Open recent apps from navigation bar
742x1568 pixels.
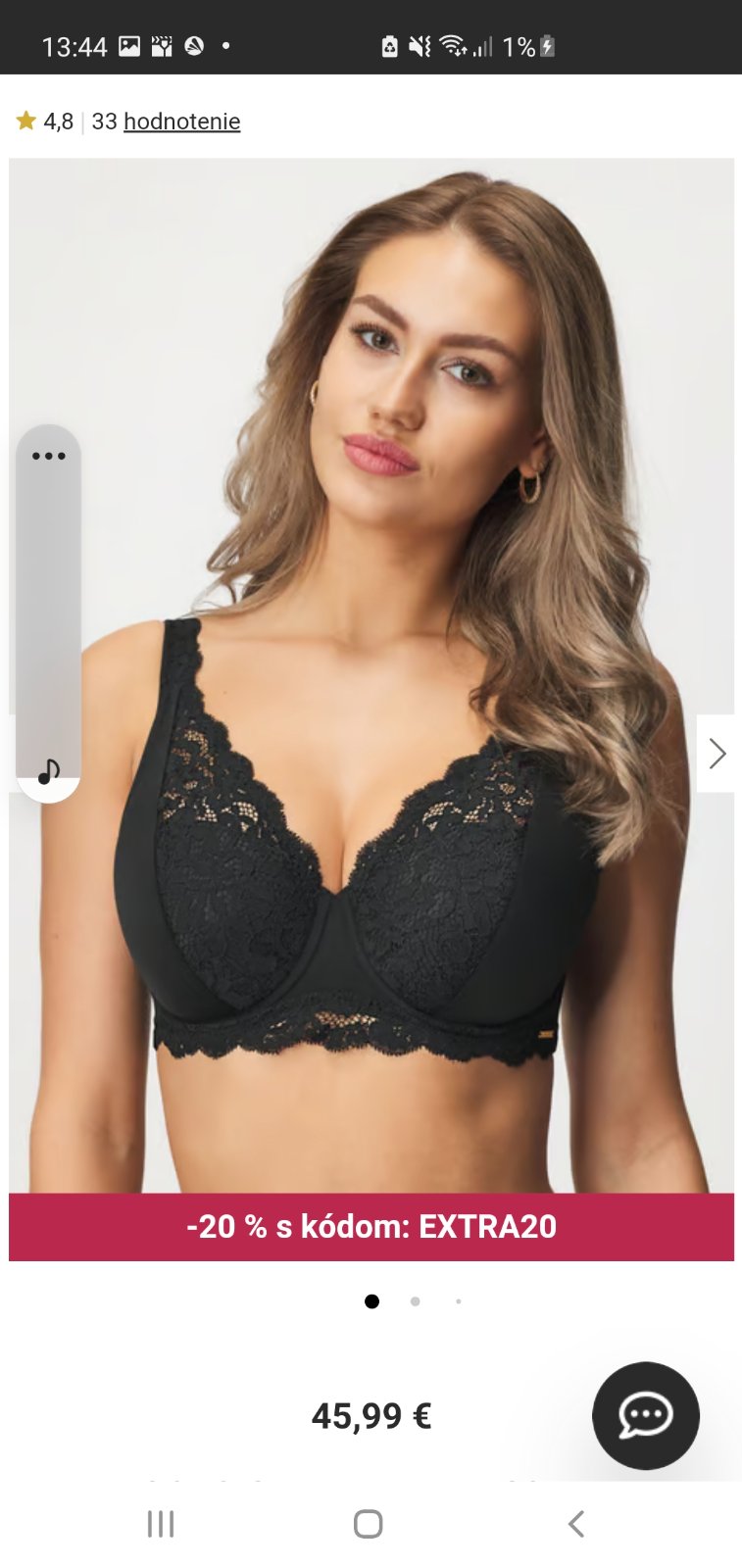pyautogui.click(x=161, y=1524)
